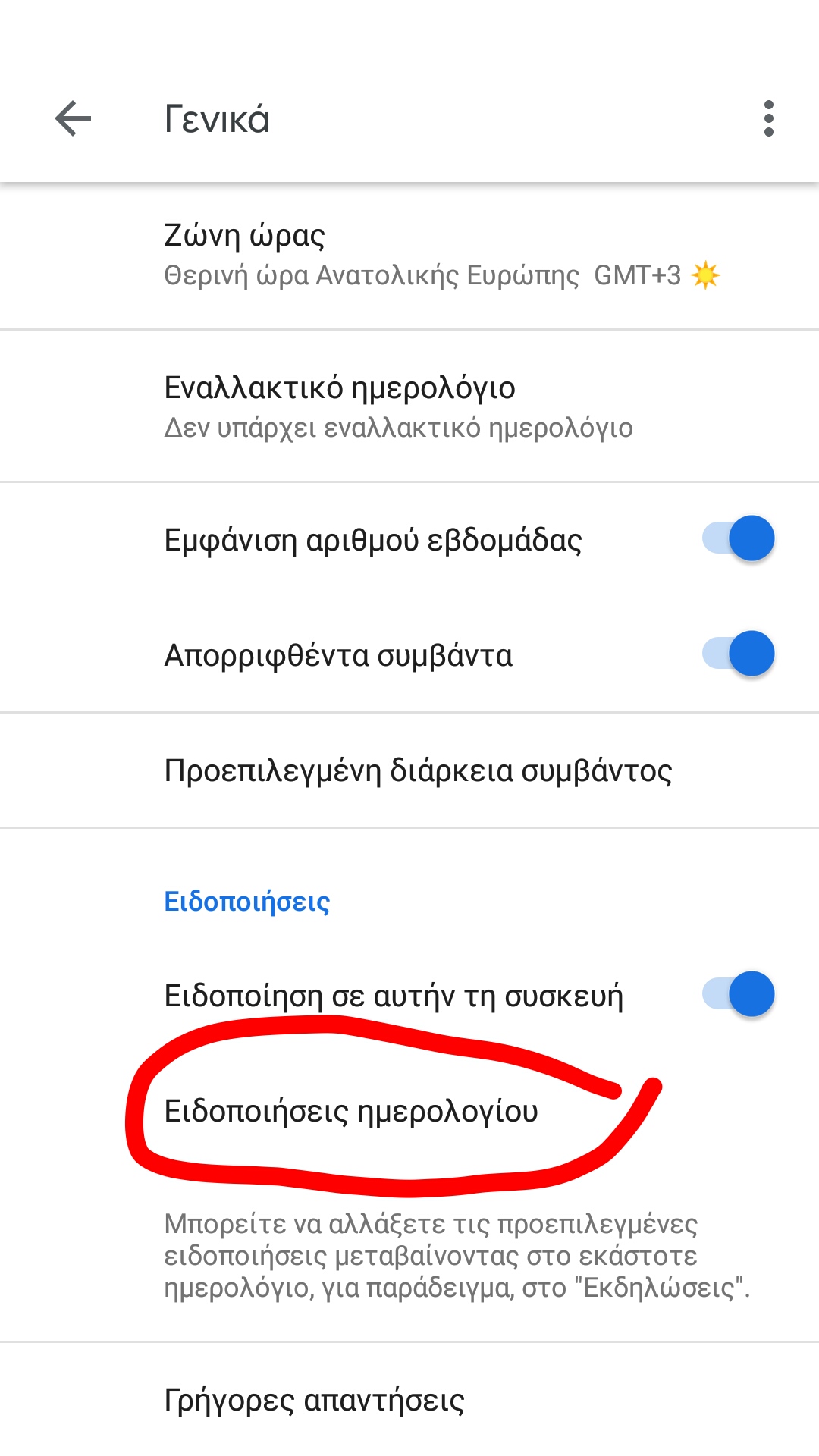Open Προεπιλεγμένη διάρκεια συμβάντος
Image resolution: width=819 pixels, height=1456 pixels.
click(409, 770)
